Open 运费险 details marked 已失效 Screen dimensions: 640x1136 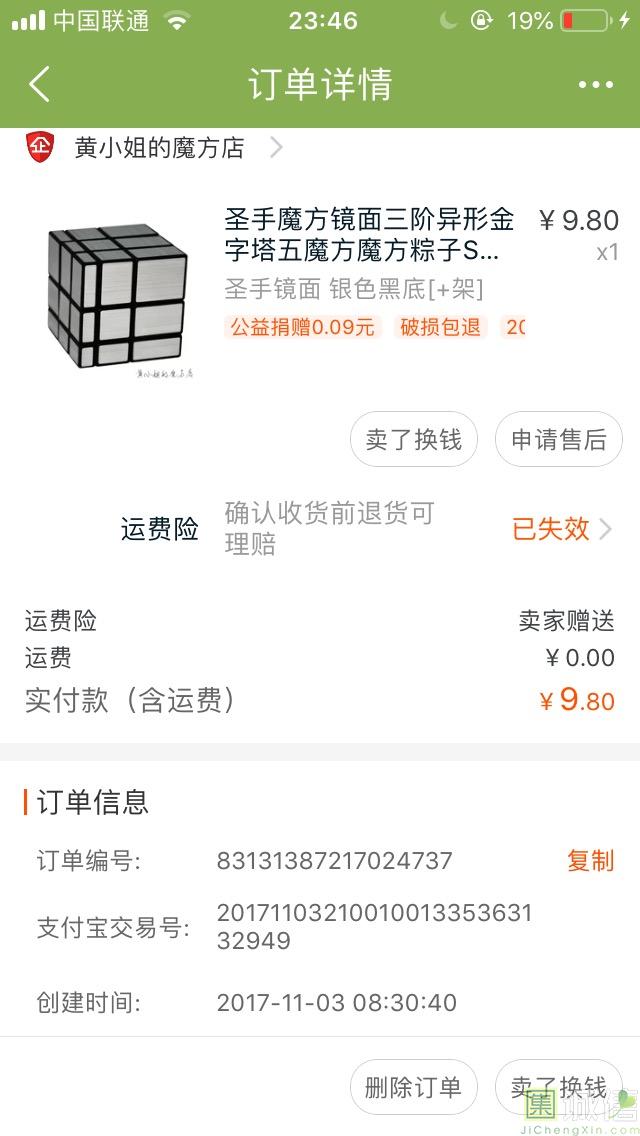(x=560, y=529)
